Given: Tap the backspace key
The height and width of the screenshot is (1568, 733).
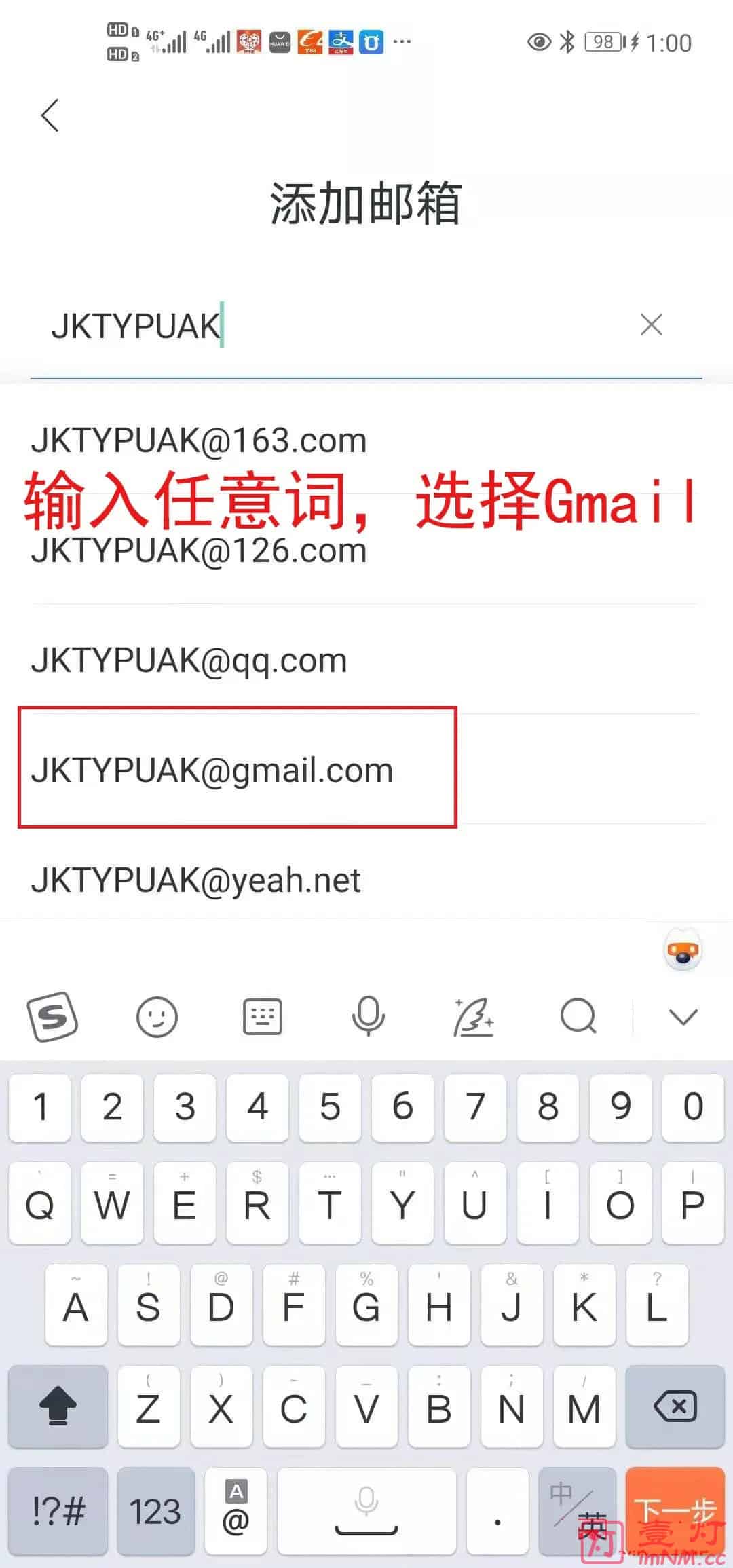Looking at the screenshot, I should (x=675, y=1406).
